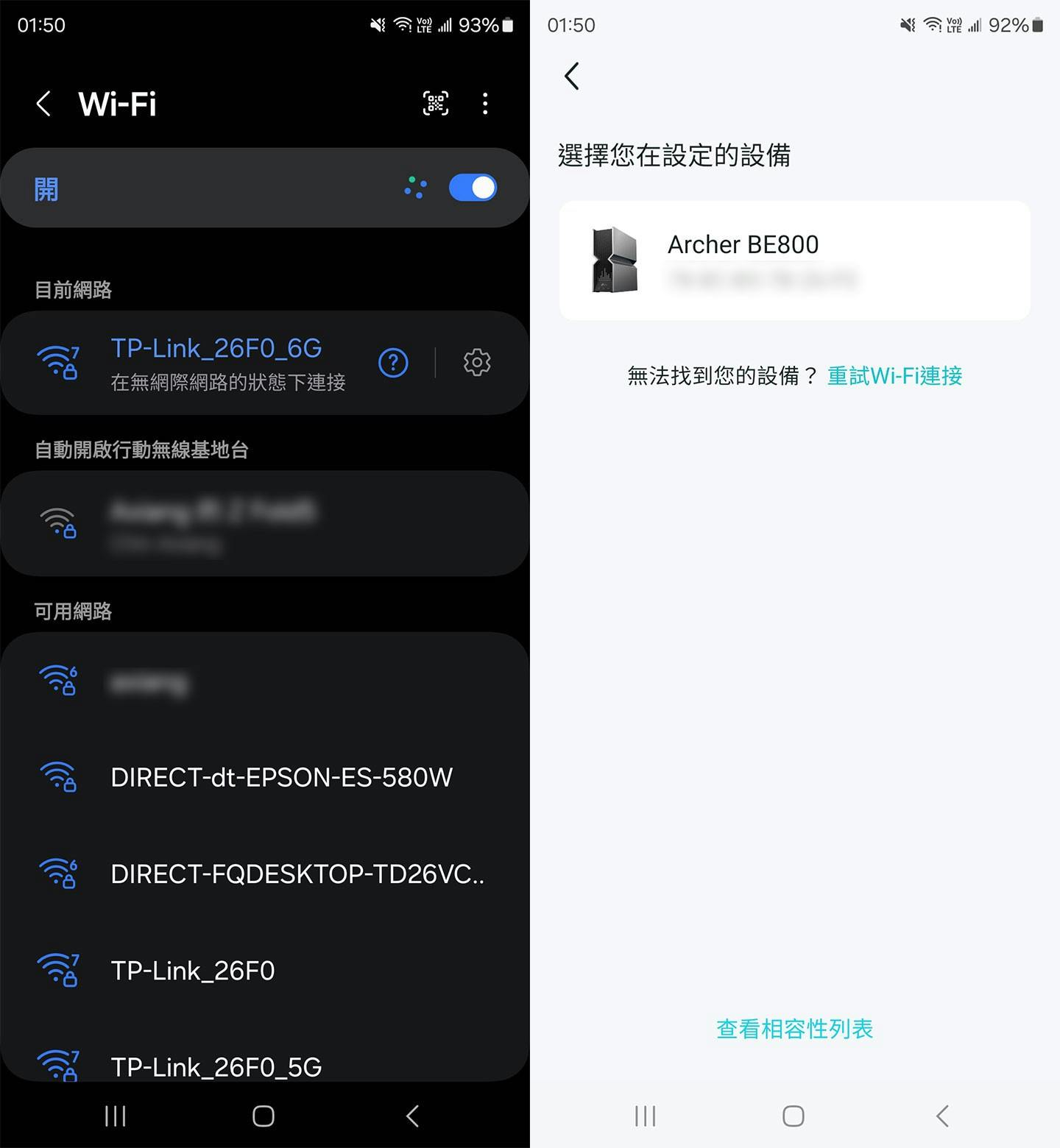Select the Archer BE800 device card
Image resolution: width=1060 pixels, height=1148 pixels.
(x=794, y=261)
